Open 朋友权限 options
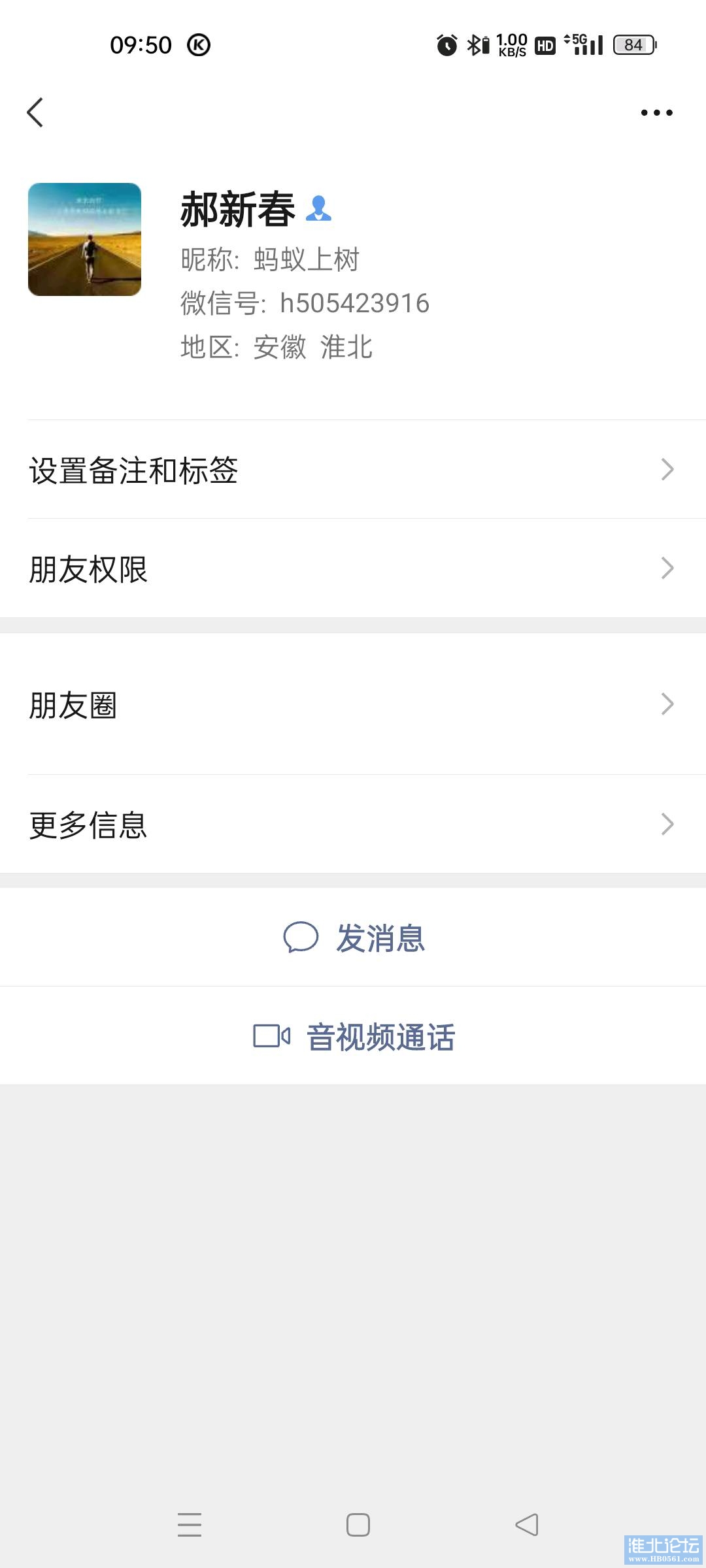Image resolution: width=706 pixels, height=1568 pixels. coord(353,568)
